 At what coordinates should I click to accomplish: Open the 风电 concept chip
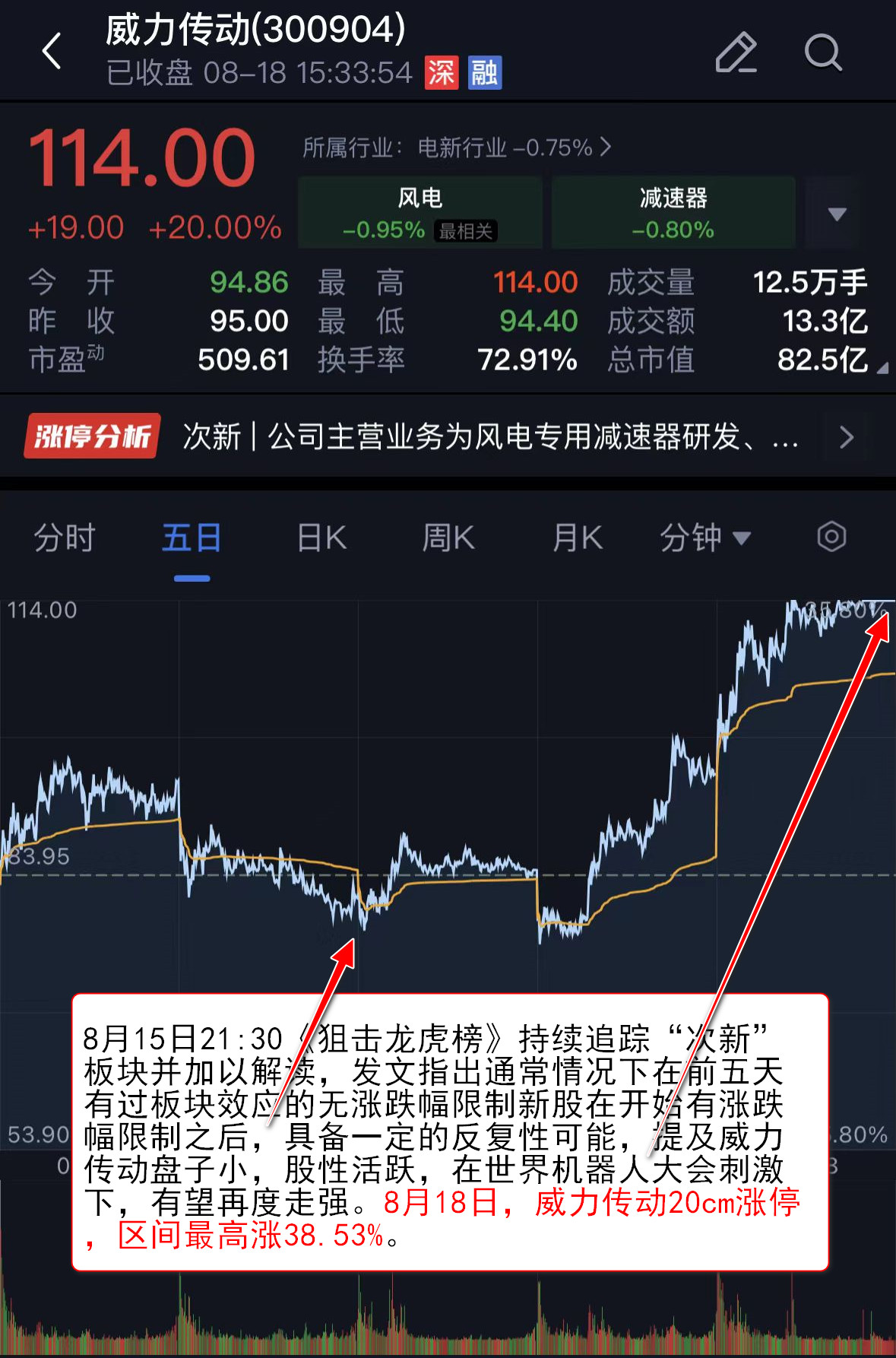420,212
